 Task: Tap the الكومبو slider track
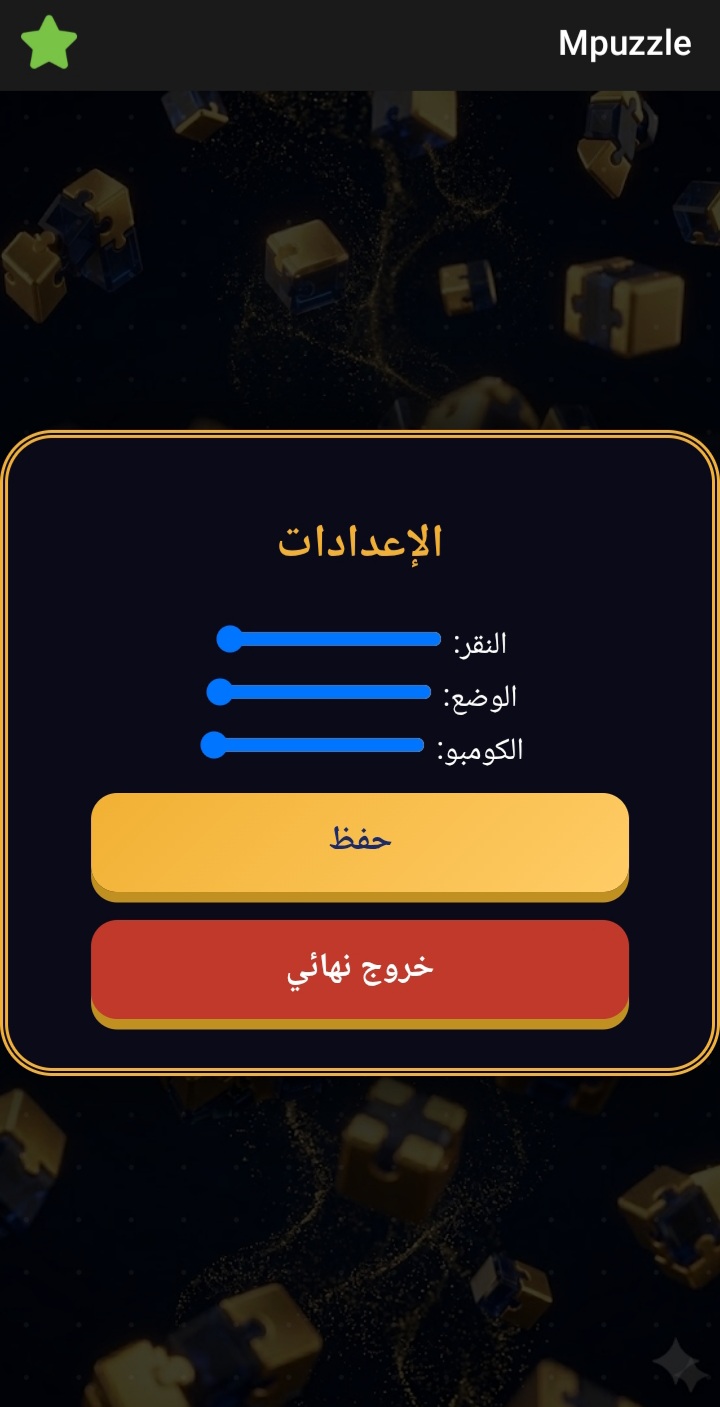point(313,745)
